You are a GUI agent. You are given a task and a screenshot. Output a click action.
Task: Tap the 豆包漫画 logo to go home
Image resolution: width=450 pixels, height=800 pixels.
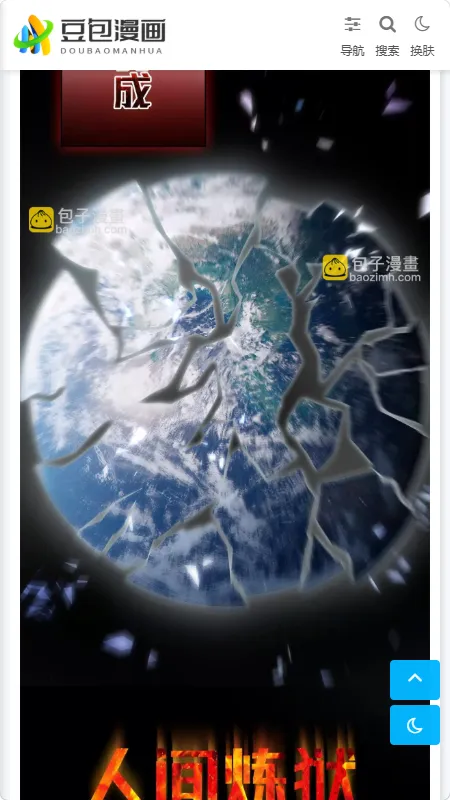click(89, 35)
